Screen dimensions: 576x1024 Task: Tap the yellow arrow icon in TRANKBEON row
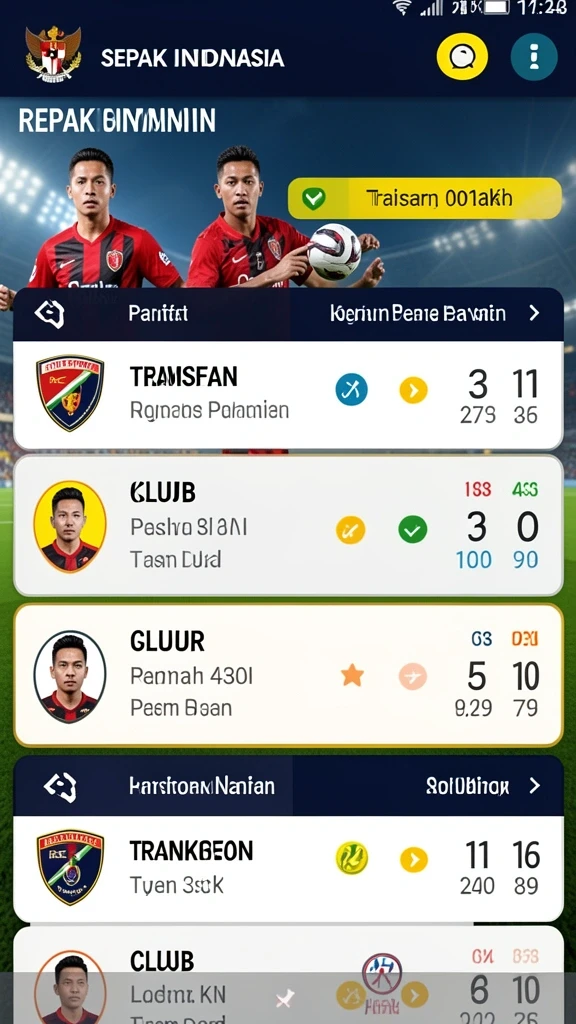pos(413,859)
